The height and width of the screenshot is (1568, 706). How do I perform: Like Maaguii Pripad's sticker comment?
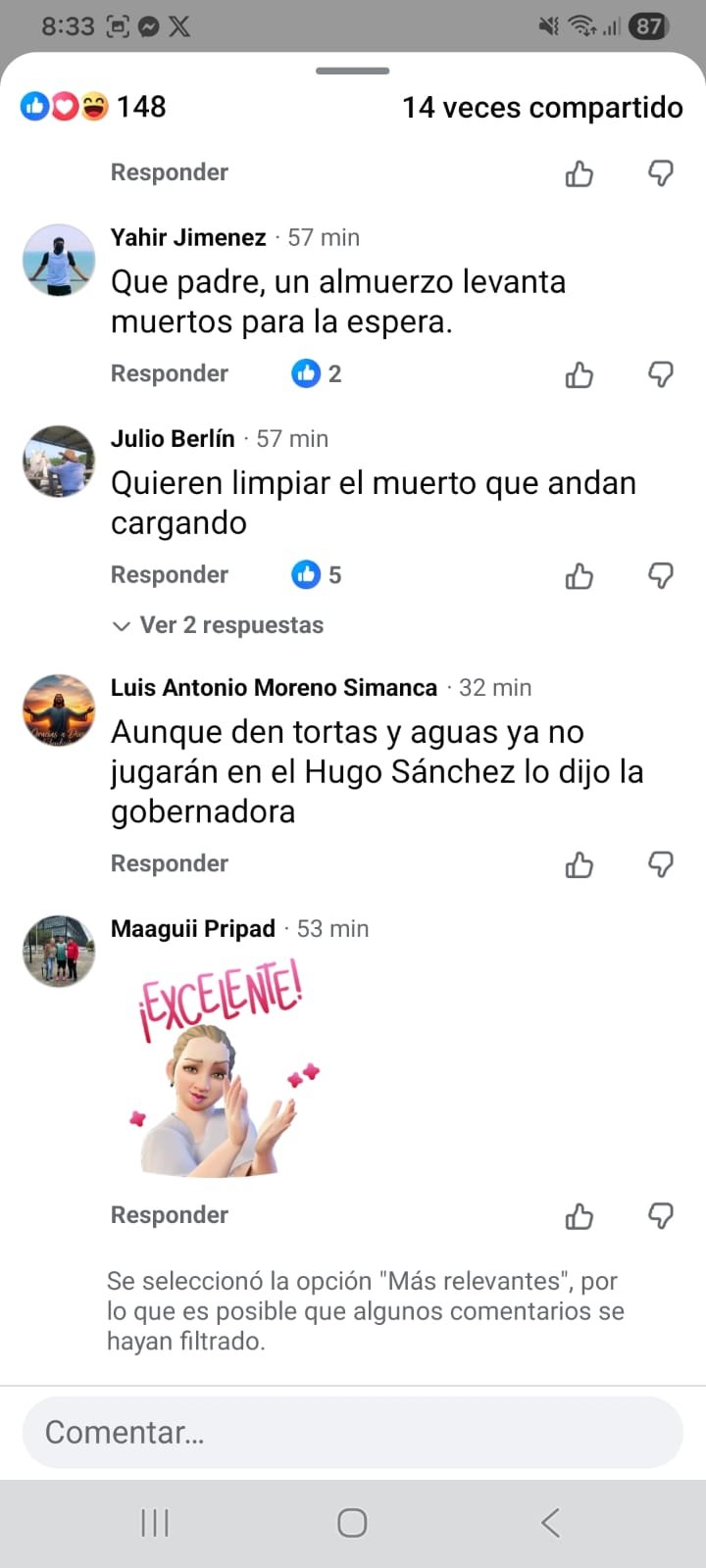click(580, 1216)
